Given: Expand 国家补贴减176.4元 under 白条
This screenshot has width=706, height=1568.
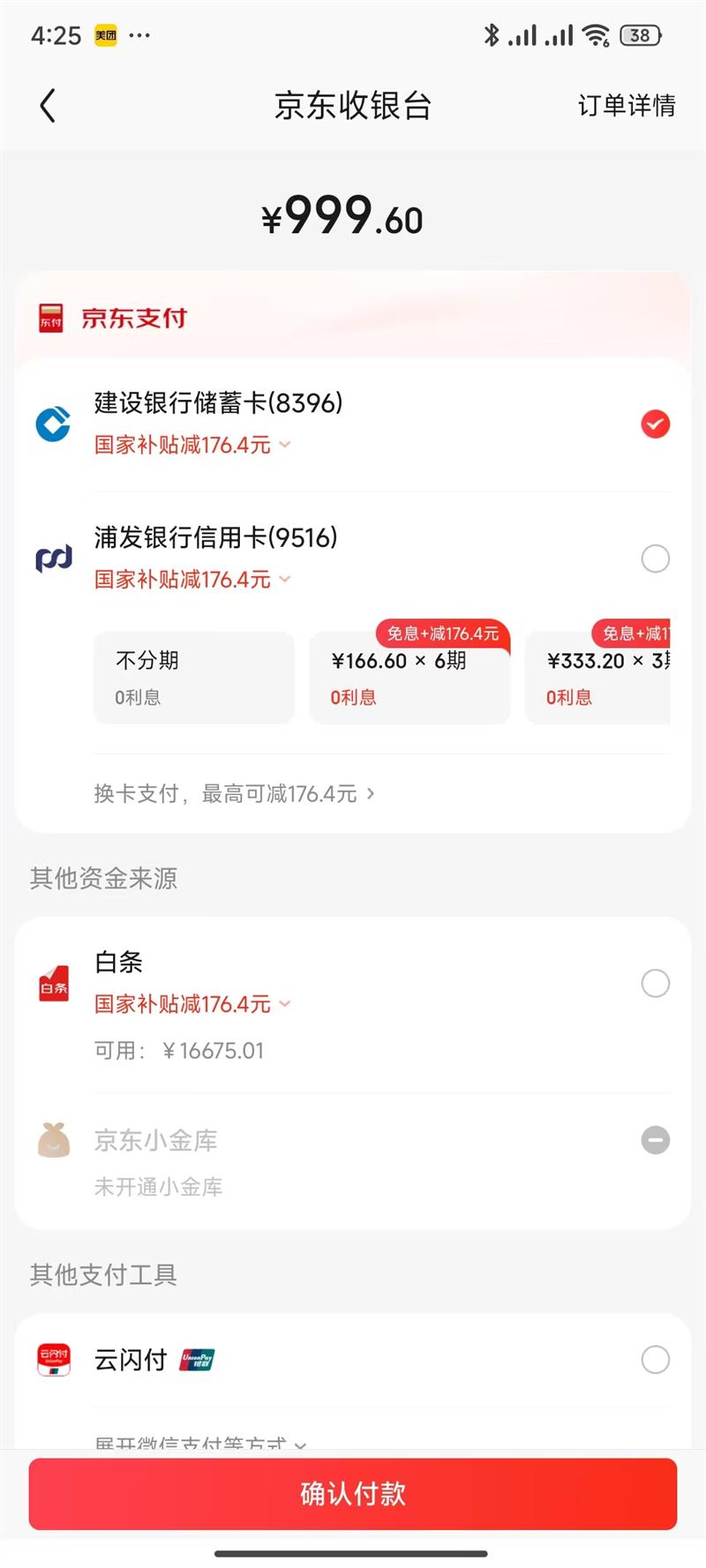Looking at the screenshot, I should pyautogui.click(x=192, y=1004).
